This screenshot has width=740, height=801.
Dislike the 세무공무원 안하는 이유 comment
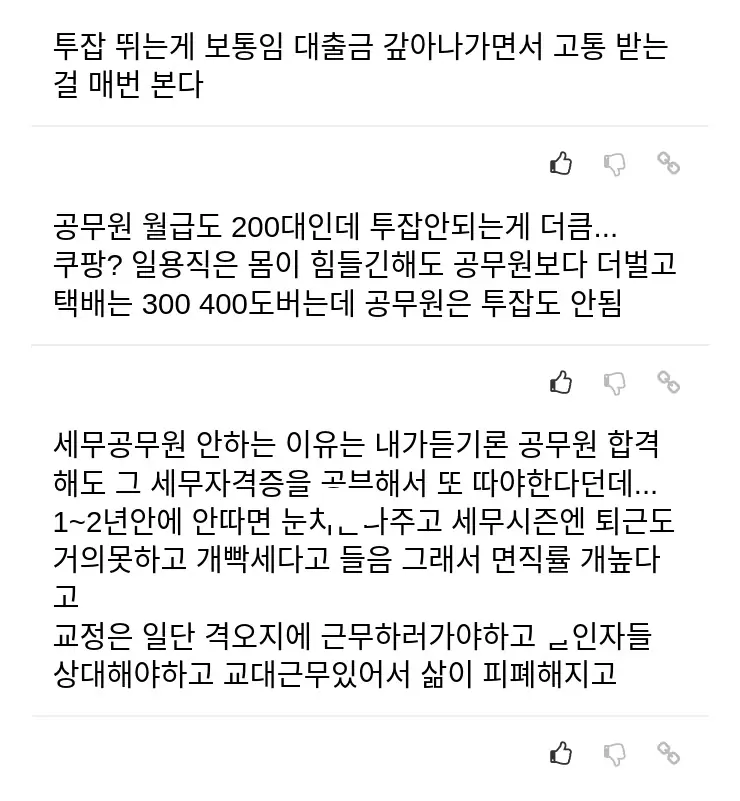click(615, 753)
